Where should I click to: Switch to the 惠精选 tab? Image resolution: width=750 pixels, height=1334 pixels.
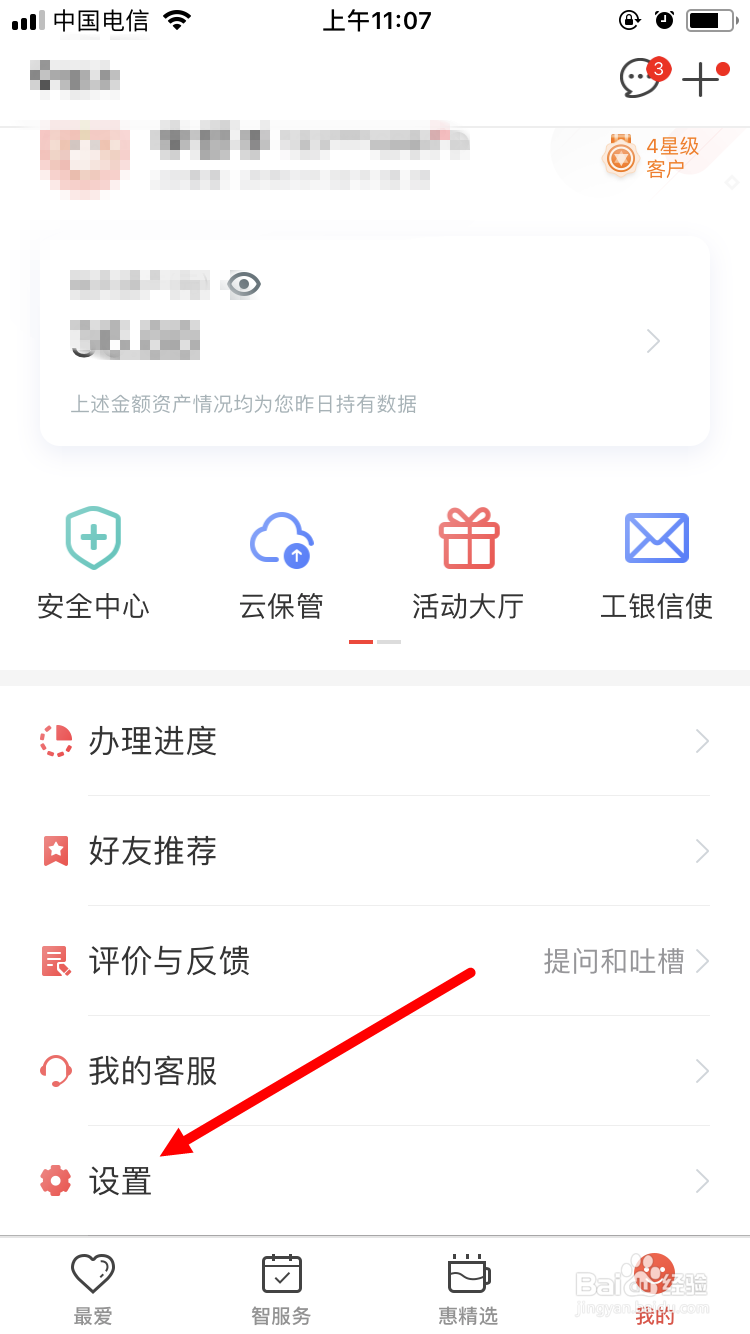pyautogui.click(x=468, y=1287)
